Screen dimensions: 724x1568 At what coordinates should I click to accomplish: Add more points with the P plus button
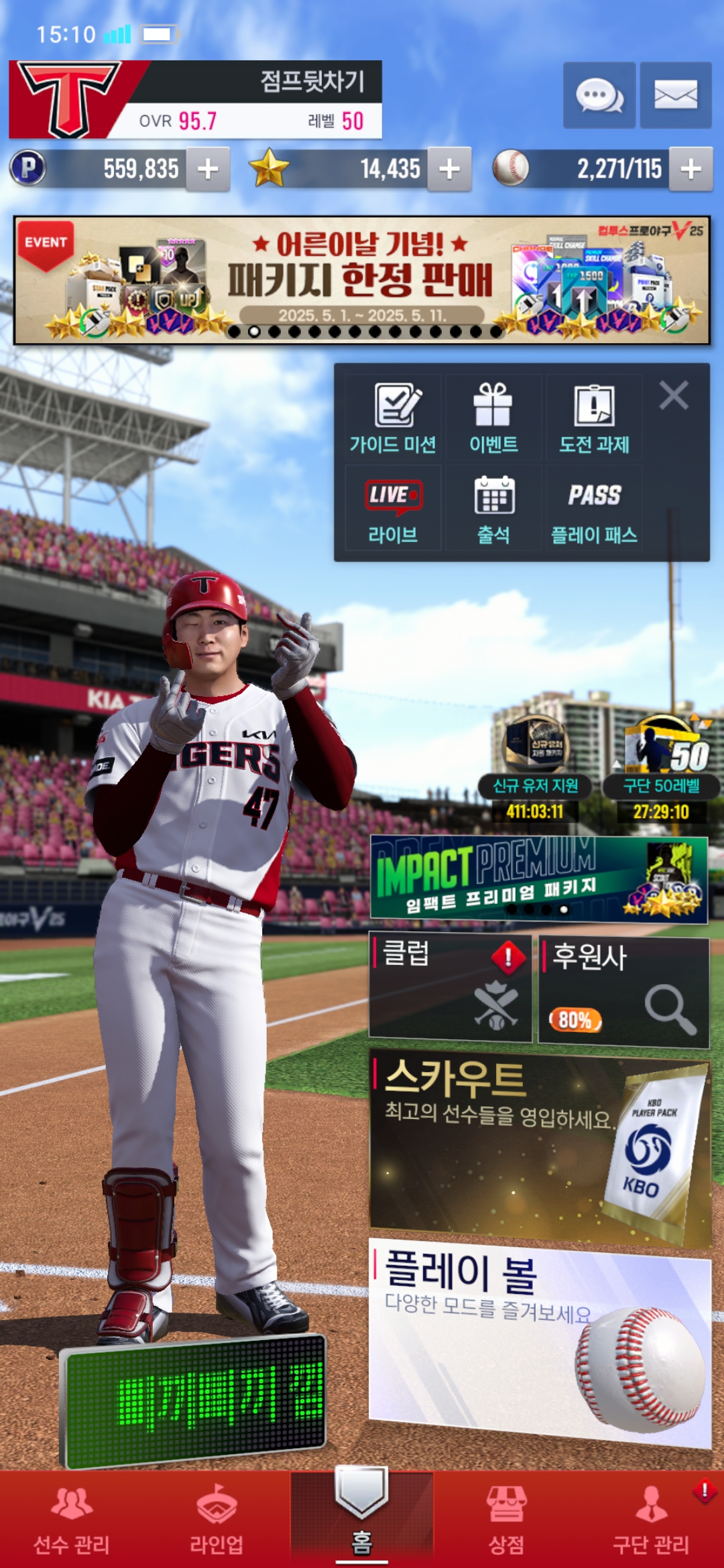coord(208,170)
